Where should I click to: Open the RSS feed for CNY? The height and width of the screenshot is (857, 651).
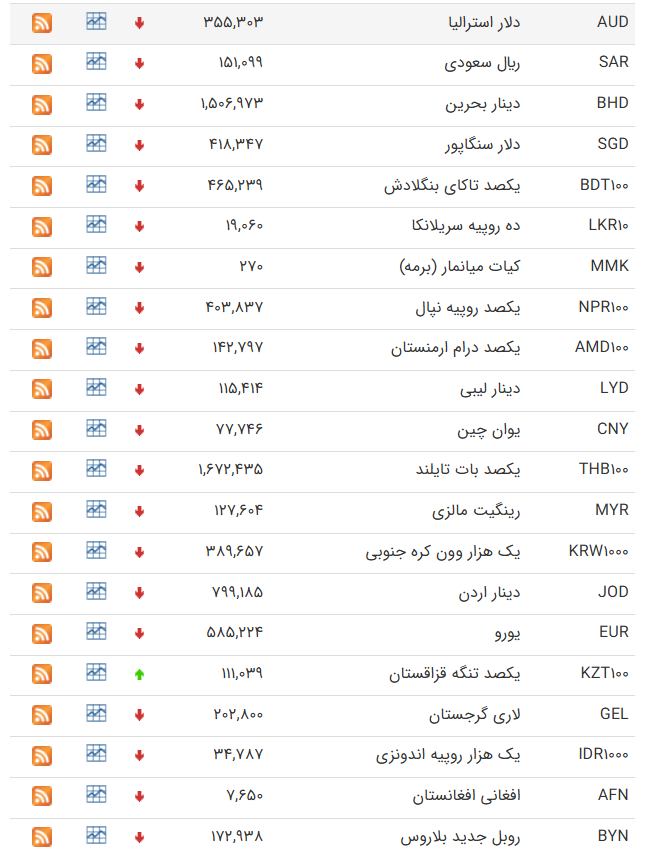pos(42,430)
